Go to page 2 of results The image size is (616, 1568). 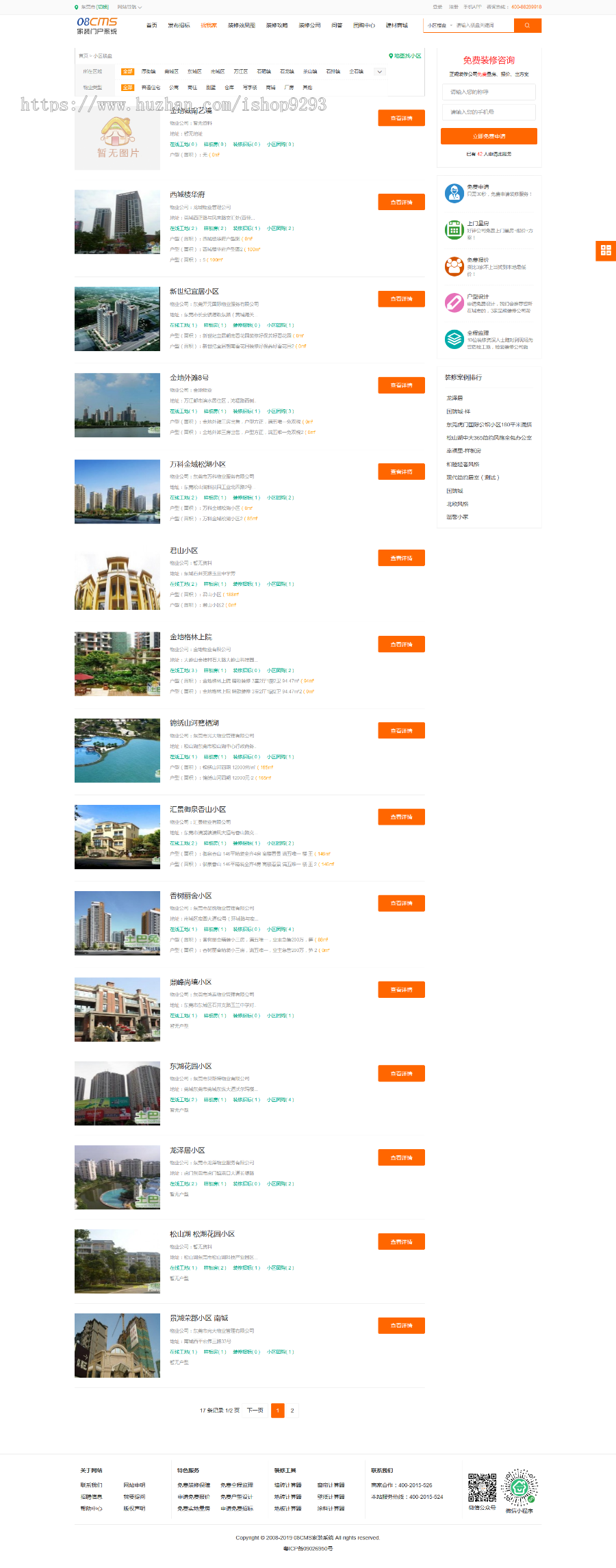pyautogui.click(x=292, y=1410)
